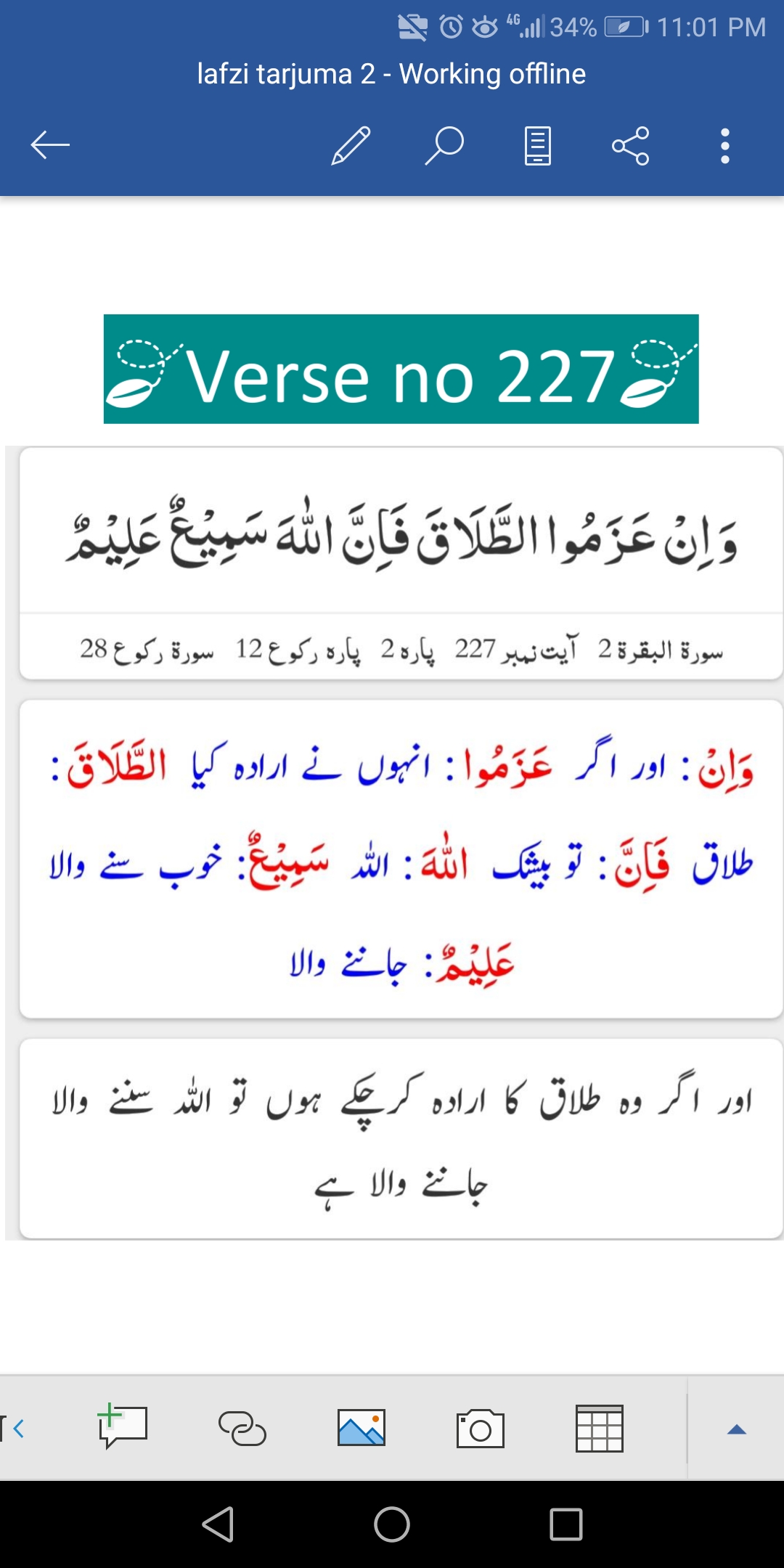Image resolution: width=784 pixels, height=1568 pixels.
Task: Insert a link from the toolbar
Action: click(x=242, y=1428)
